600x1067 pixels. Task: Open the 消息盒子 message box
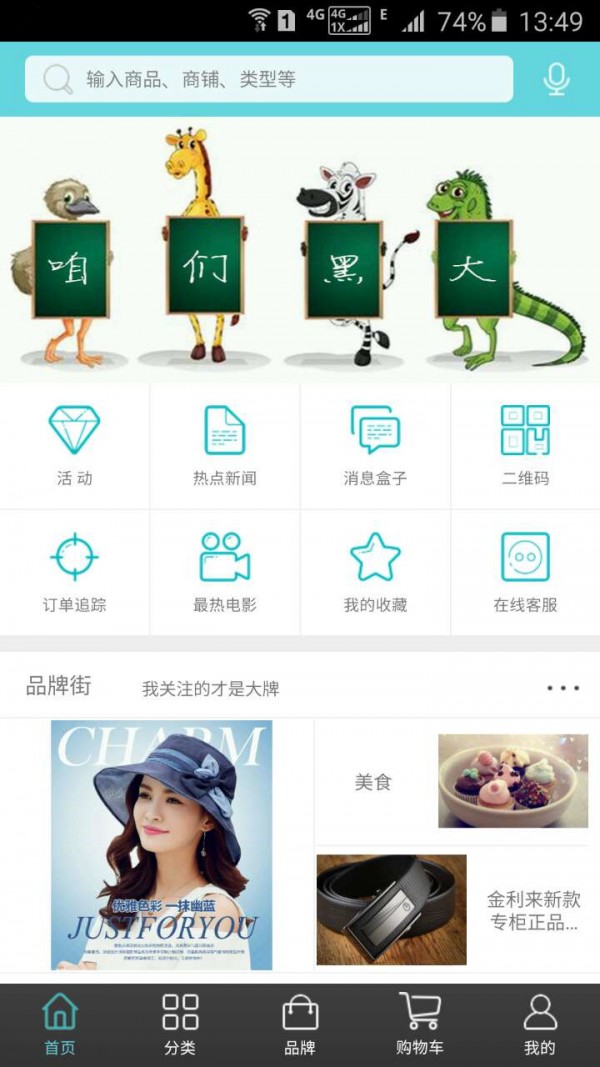[375, 445]
